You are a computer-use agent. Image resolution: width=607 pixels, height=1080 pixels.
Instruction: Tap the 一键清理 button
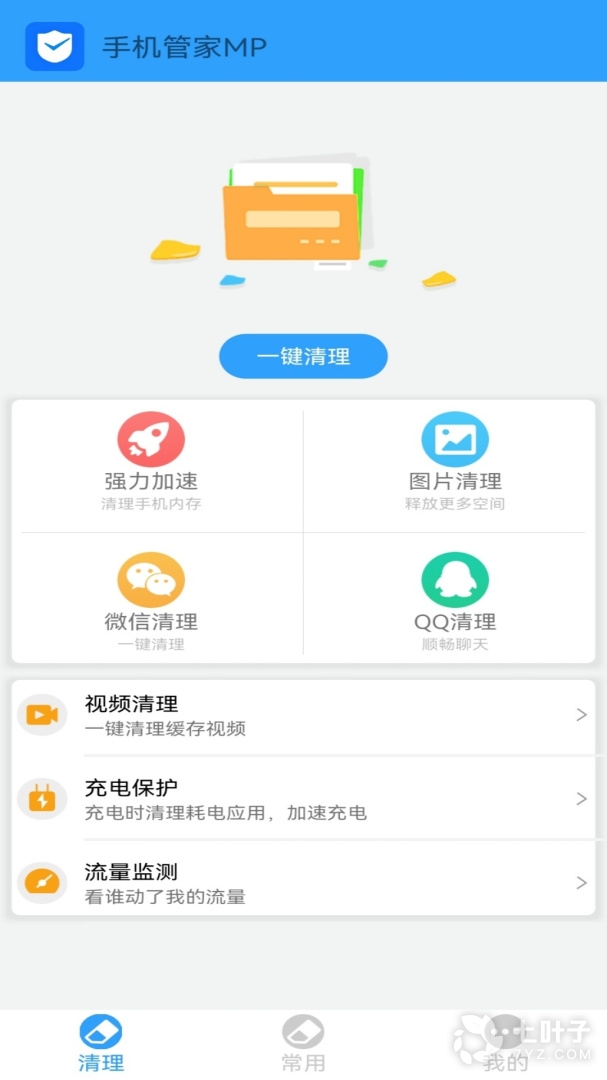coord(303,356)
